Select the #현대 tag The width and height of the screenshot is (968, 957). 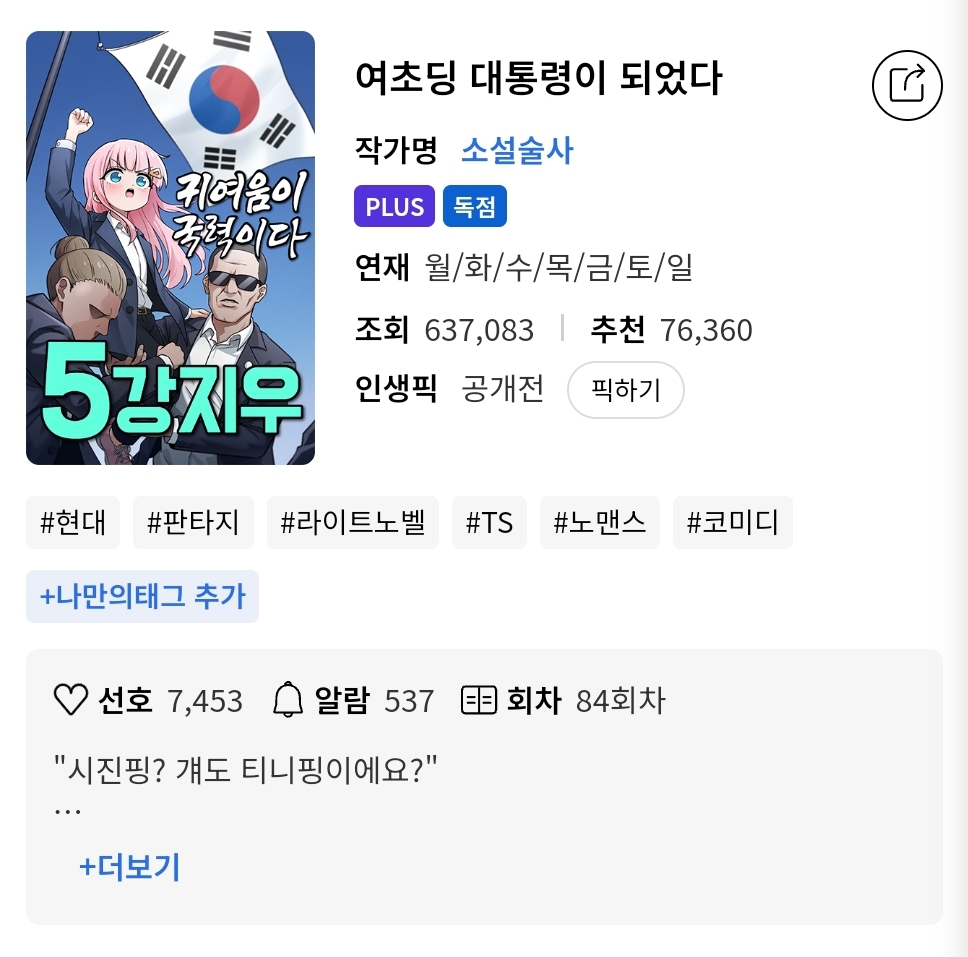[x=73, y=522]
